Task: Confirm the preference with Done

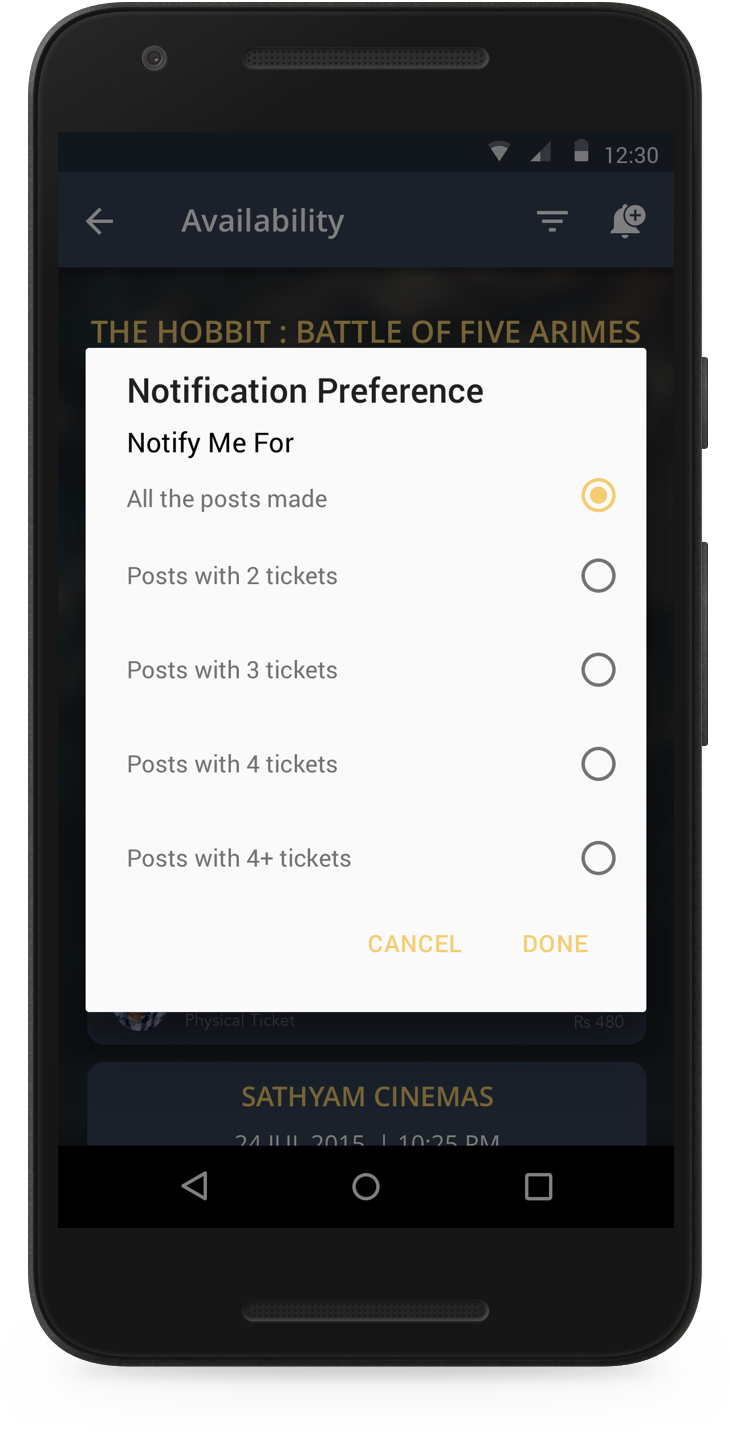Action: (555, 944)
